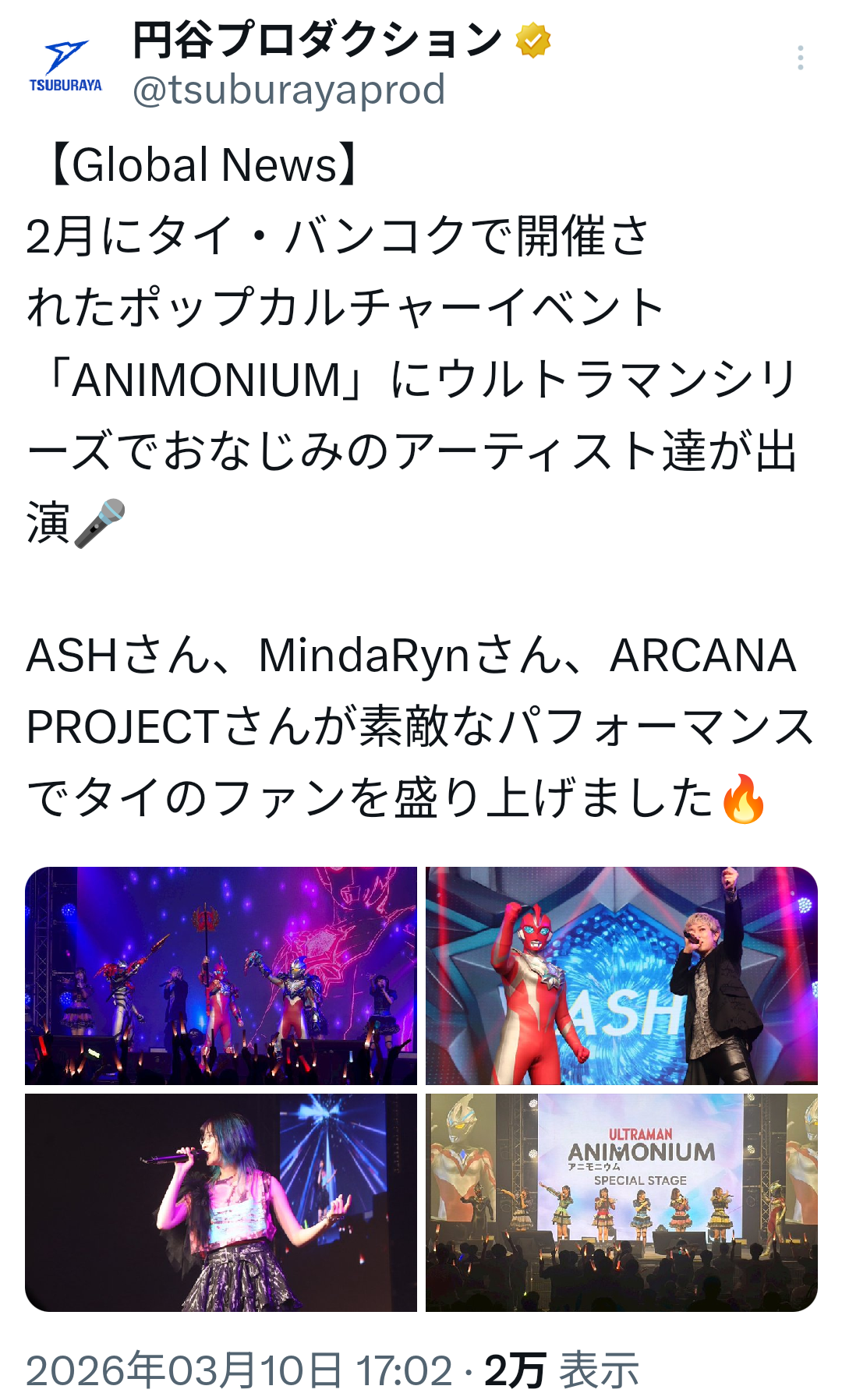Open the ANIMONIUM Special Stage photo
Viewport: 842px width, 1400px height.
621,1202
